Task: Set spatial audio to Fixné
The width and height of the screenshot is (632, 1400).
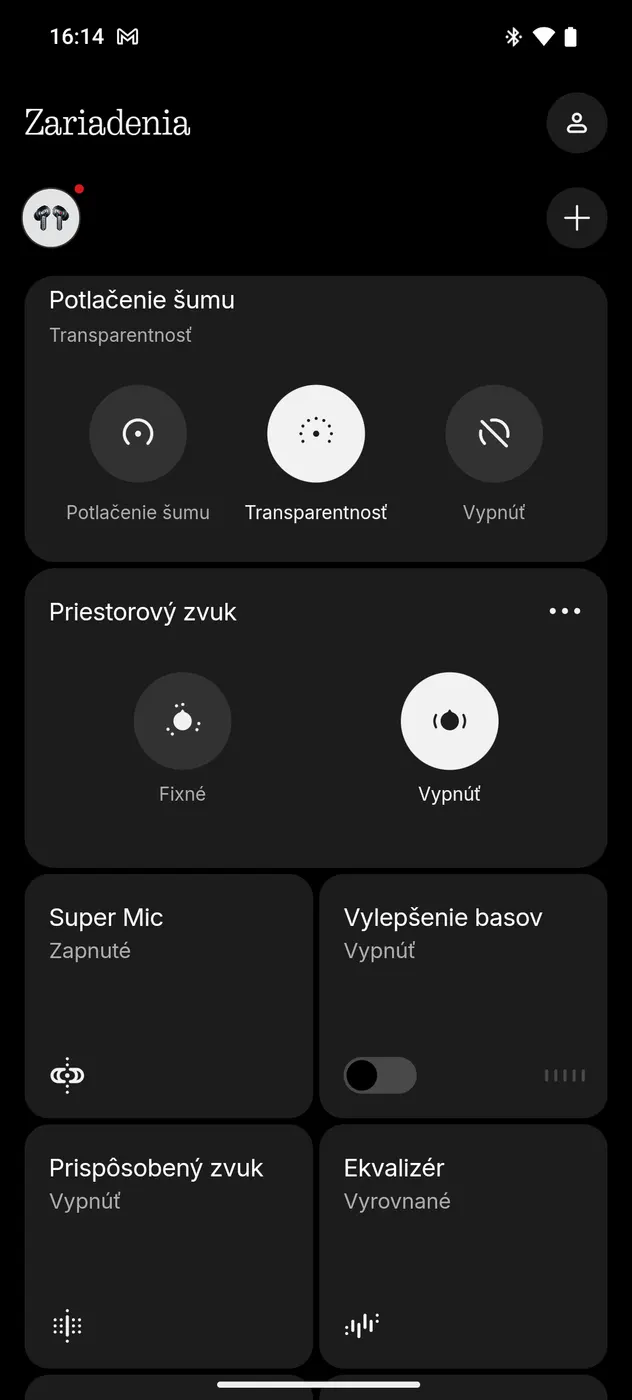Action: coord(182,721)
